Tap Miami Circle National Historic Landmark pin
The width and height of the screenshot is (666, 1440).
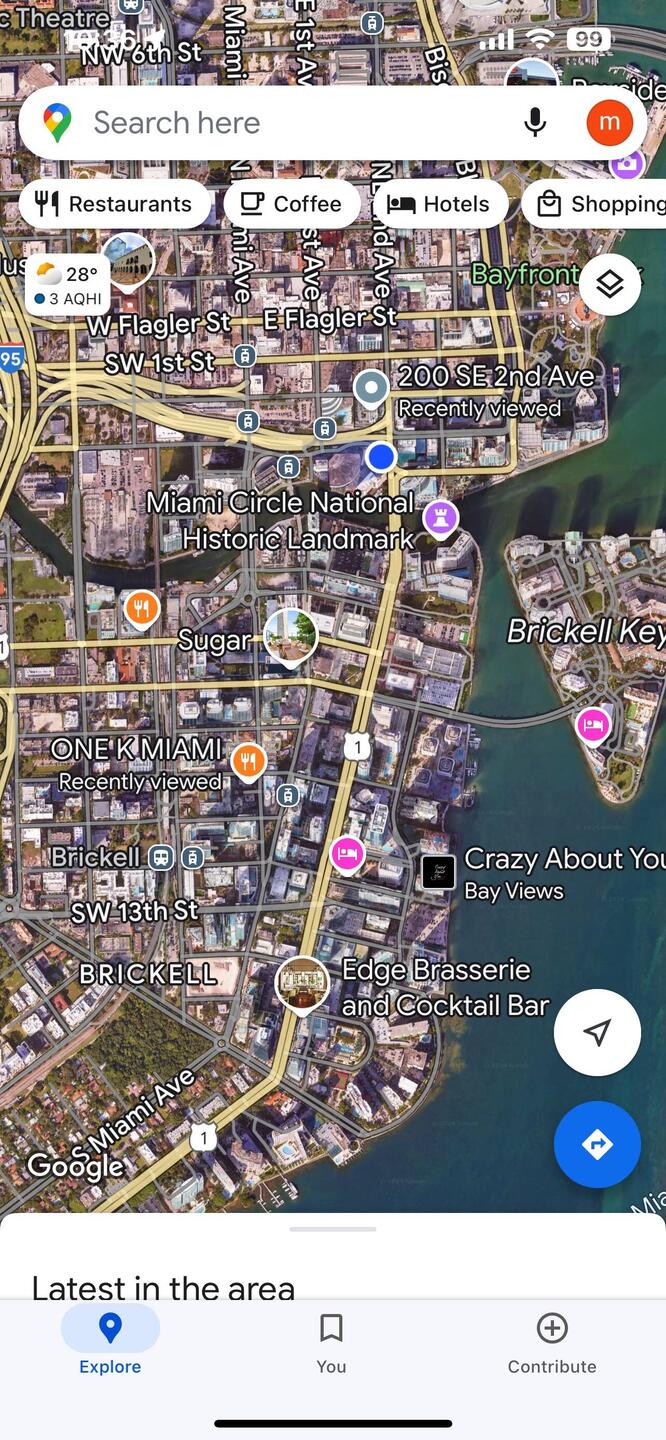(440, 517)
